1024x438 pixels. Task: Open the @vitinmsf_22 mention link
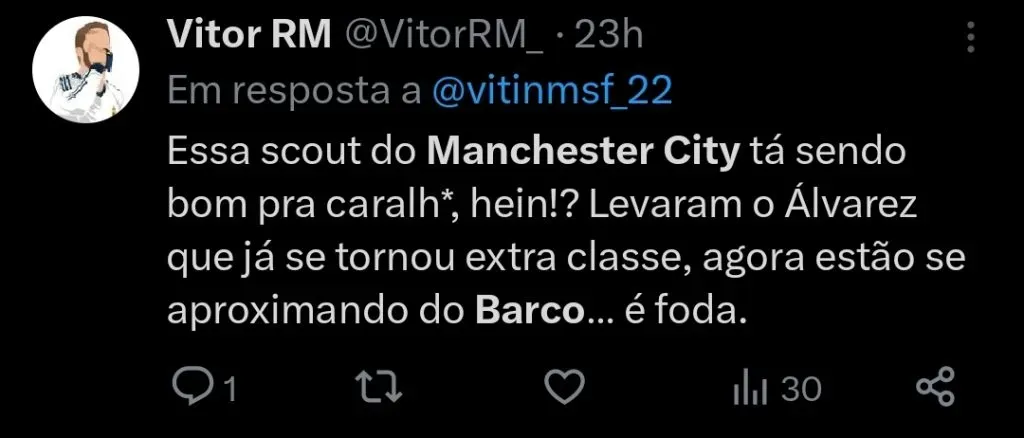pyautogui.click(x=552, y=90)
